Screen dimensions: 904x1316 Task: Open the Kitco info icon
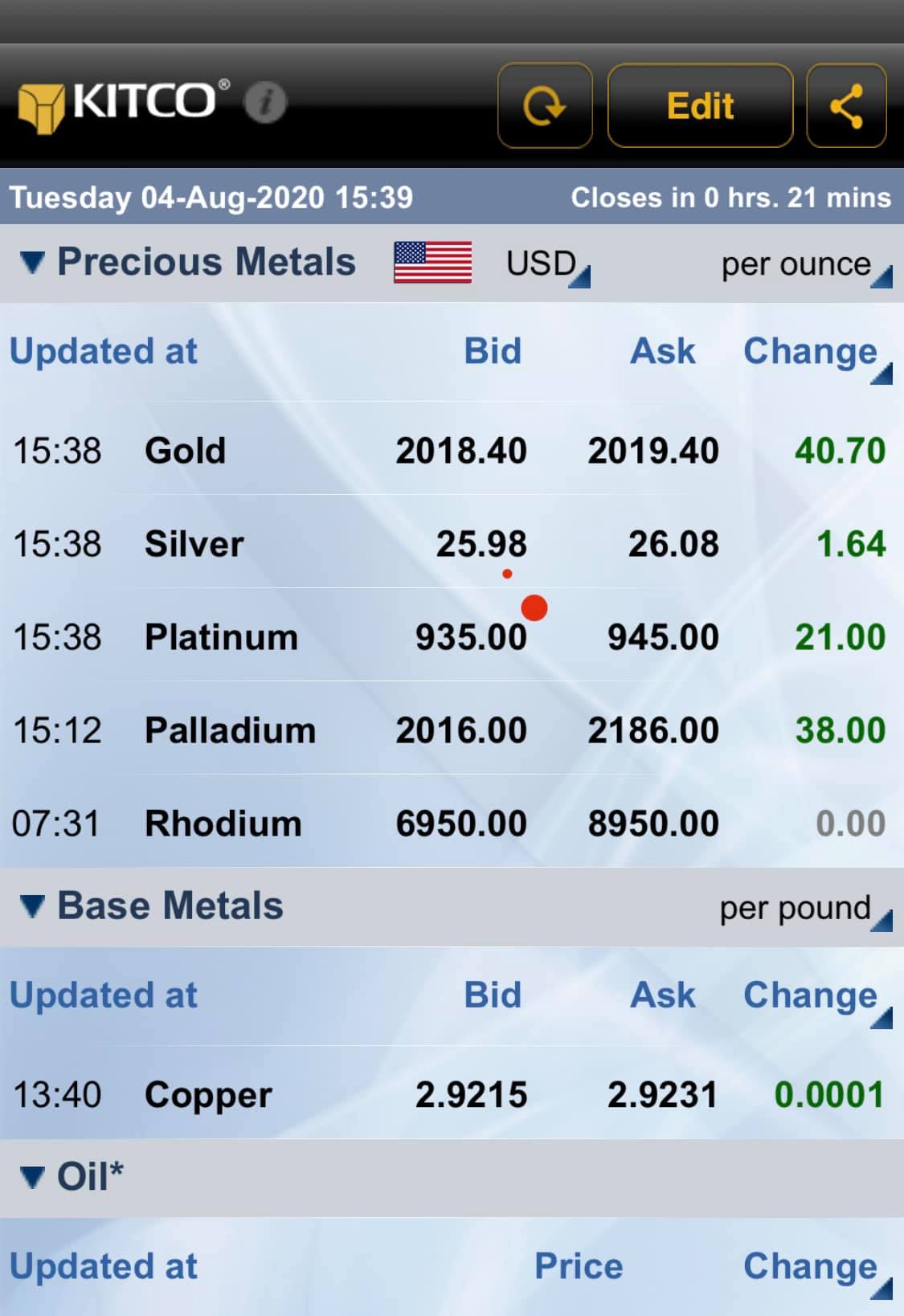265,103
